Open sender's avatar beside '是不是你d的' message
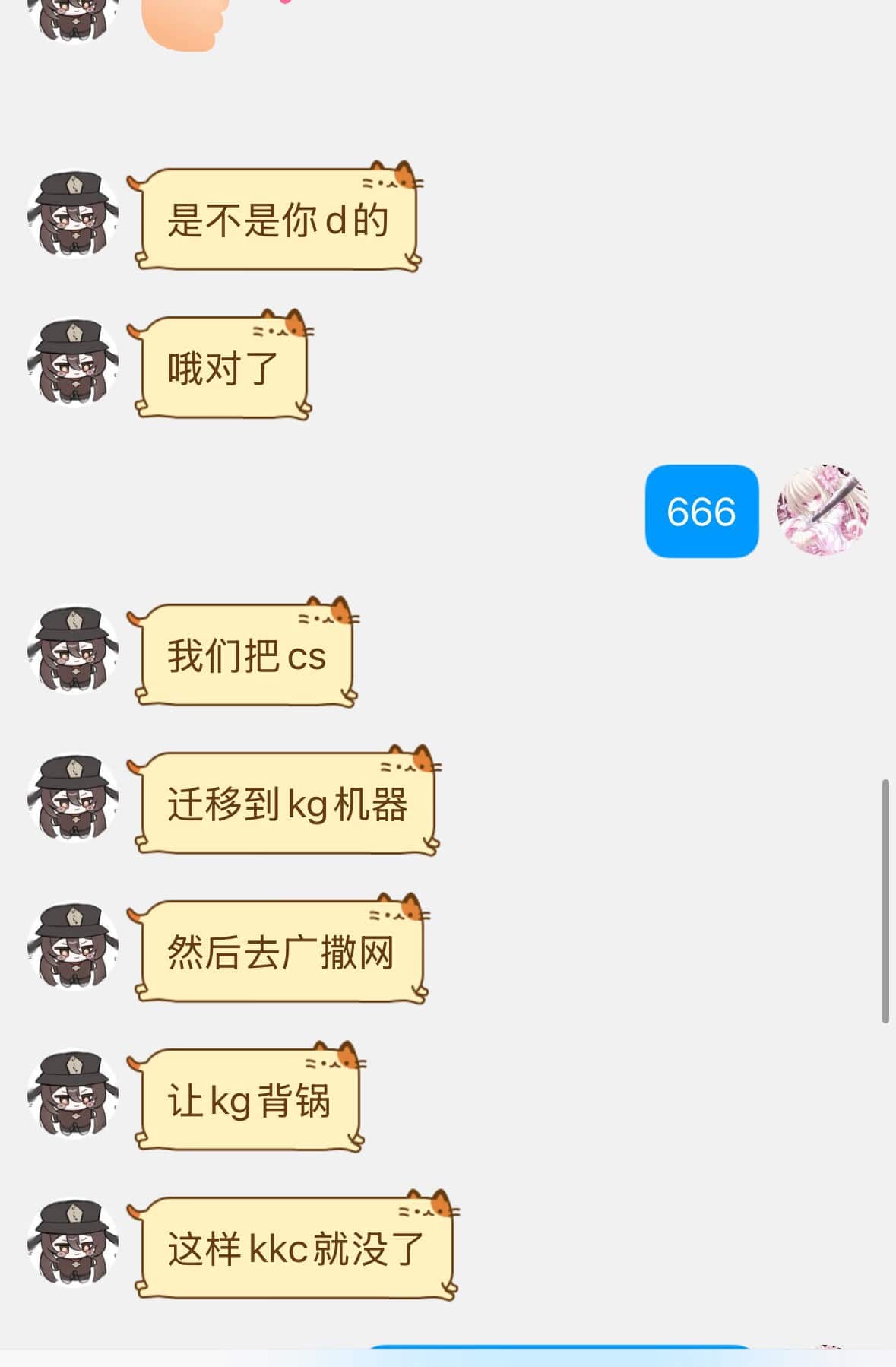The height and width of the screenshot is (1367, 896). [x=73, y=214]
